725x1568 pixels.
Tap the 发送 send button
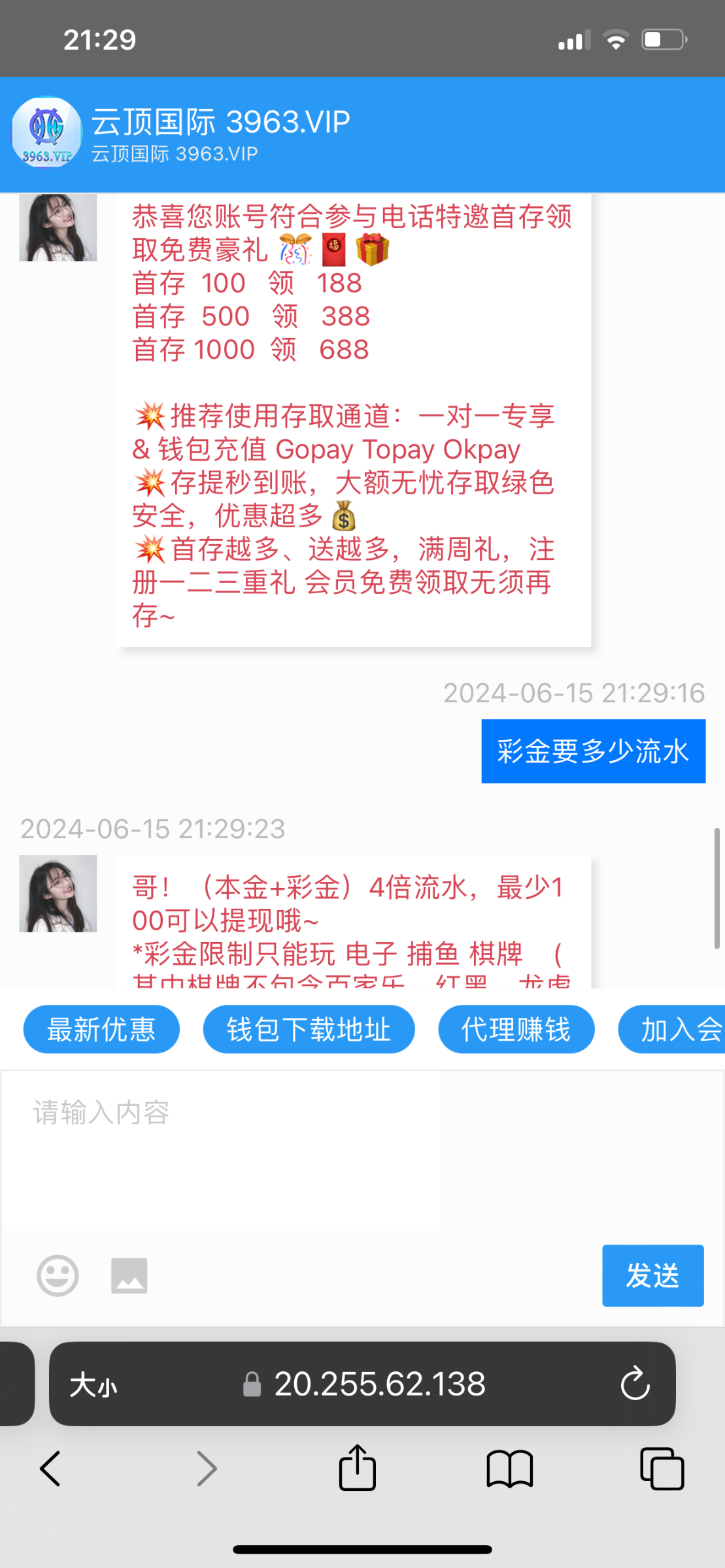652,1275
